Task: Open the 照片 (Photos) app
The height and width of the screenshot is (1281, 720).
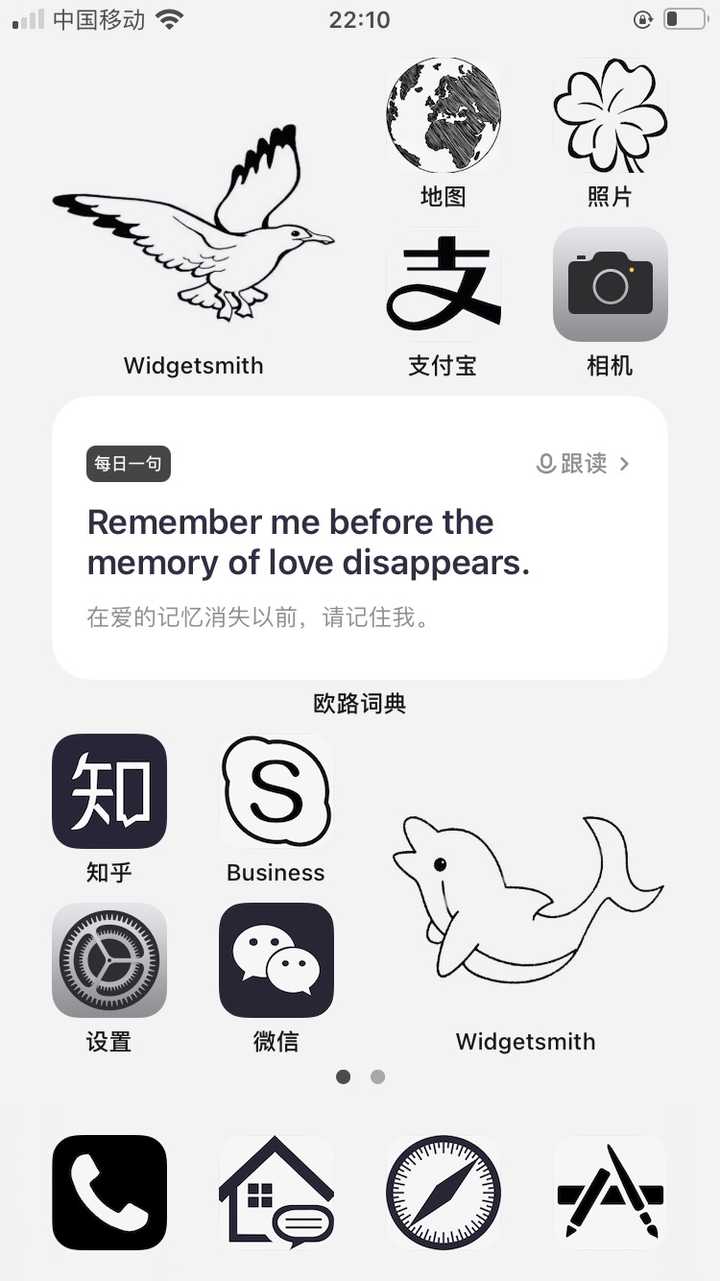Action: point(610,115)
